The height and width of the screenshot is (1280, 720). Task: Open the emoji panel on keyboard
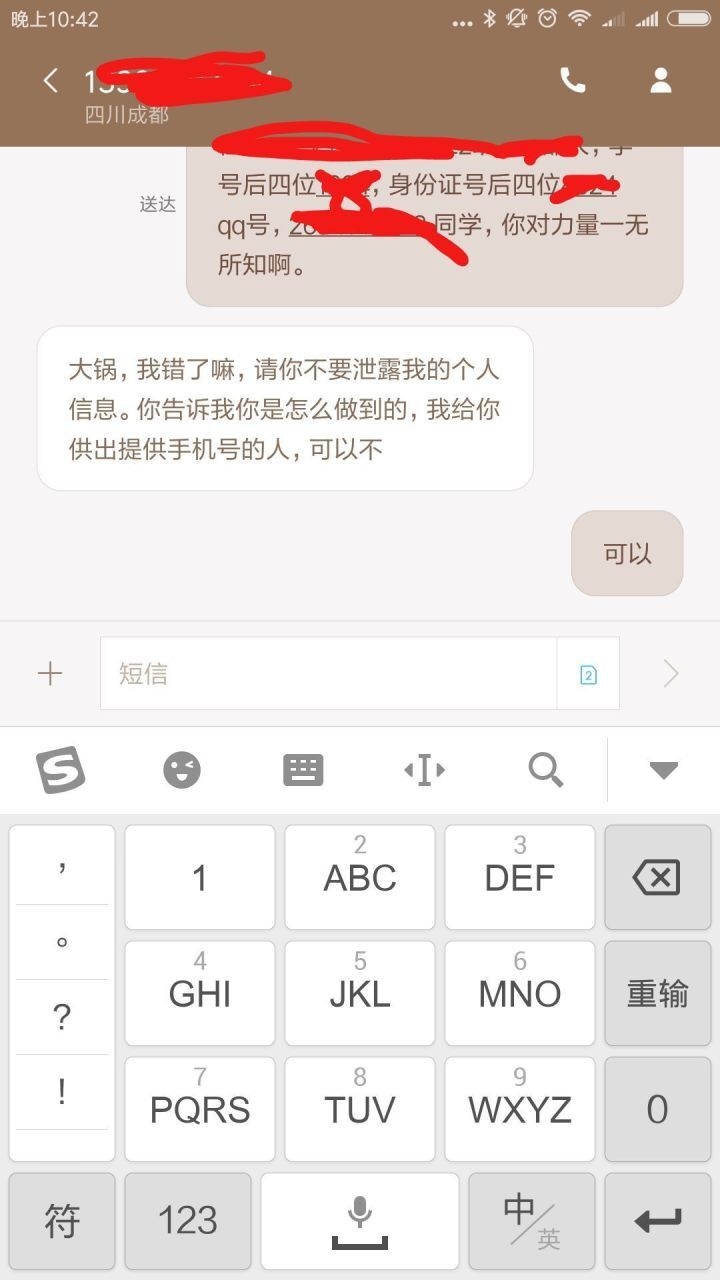(182, 770)
